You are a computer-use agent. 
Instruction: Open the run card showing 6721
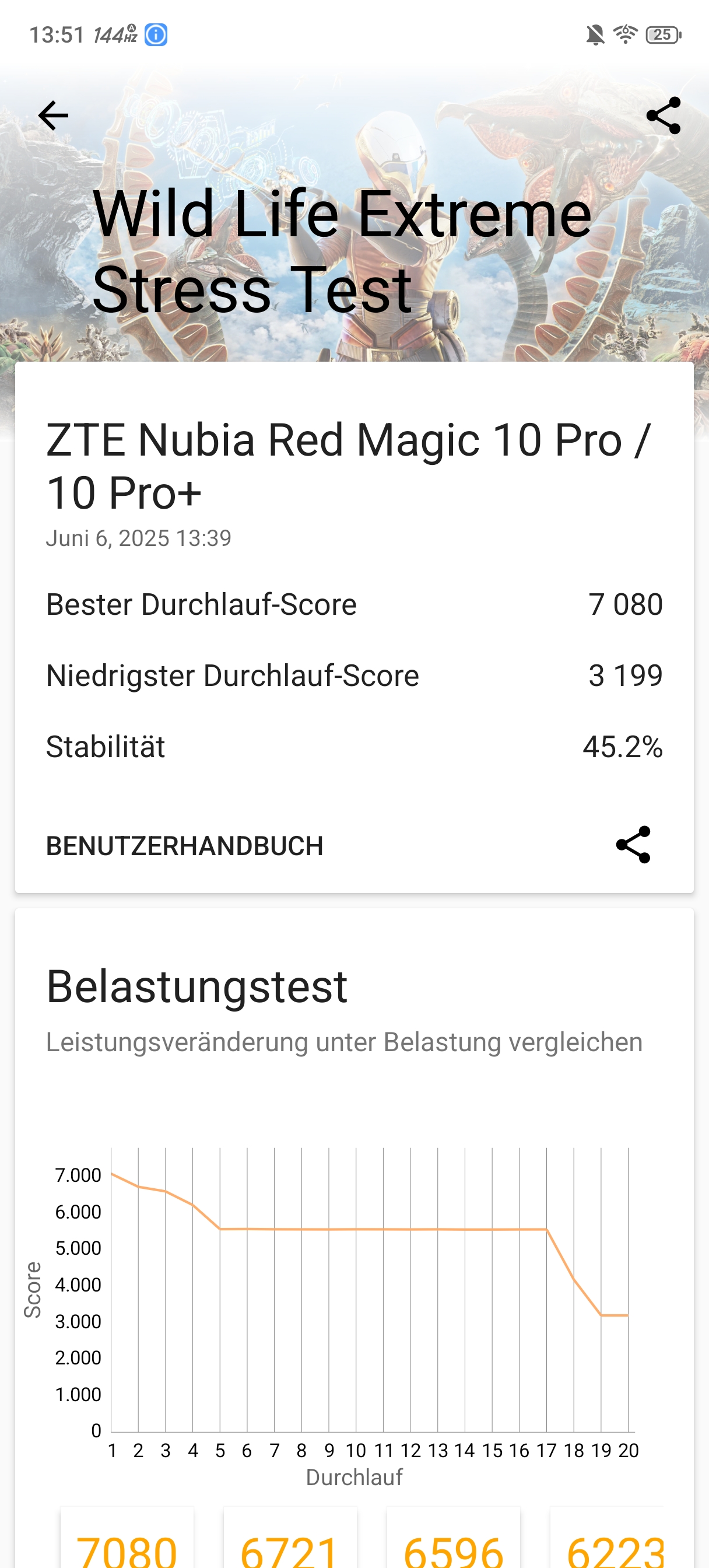290,1538
